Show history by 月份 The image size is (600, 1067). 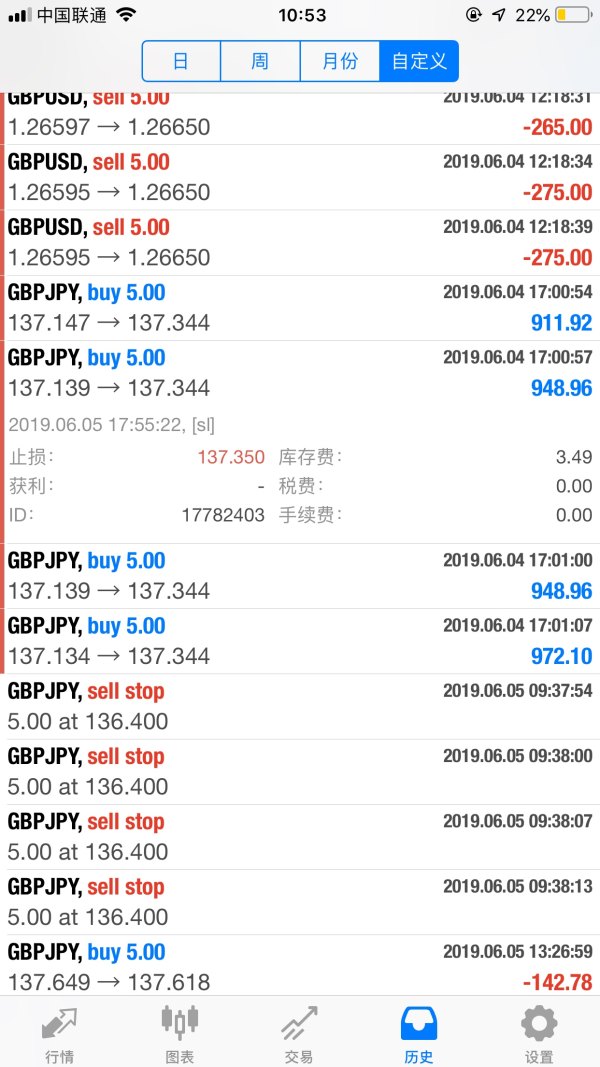[x=340, y=61]
